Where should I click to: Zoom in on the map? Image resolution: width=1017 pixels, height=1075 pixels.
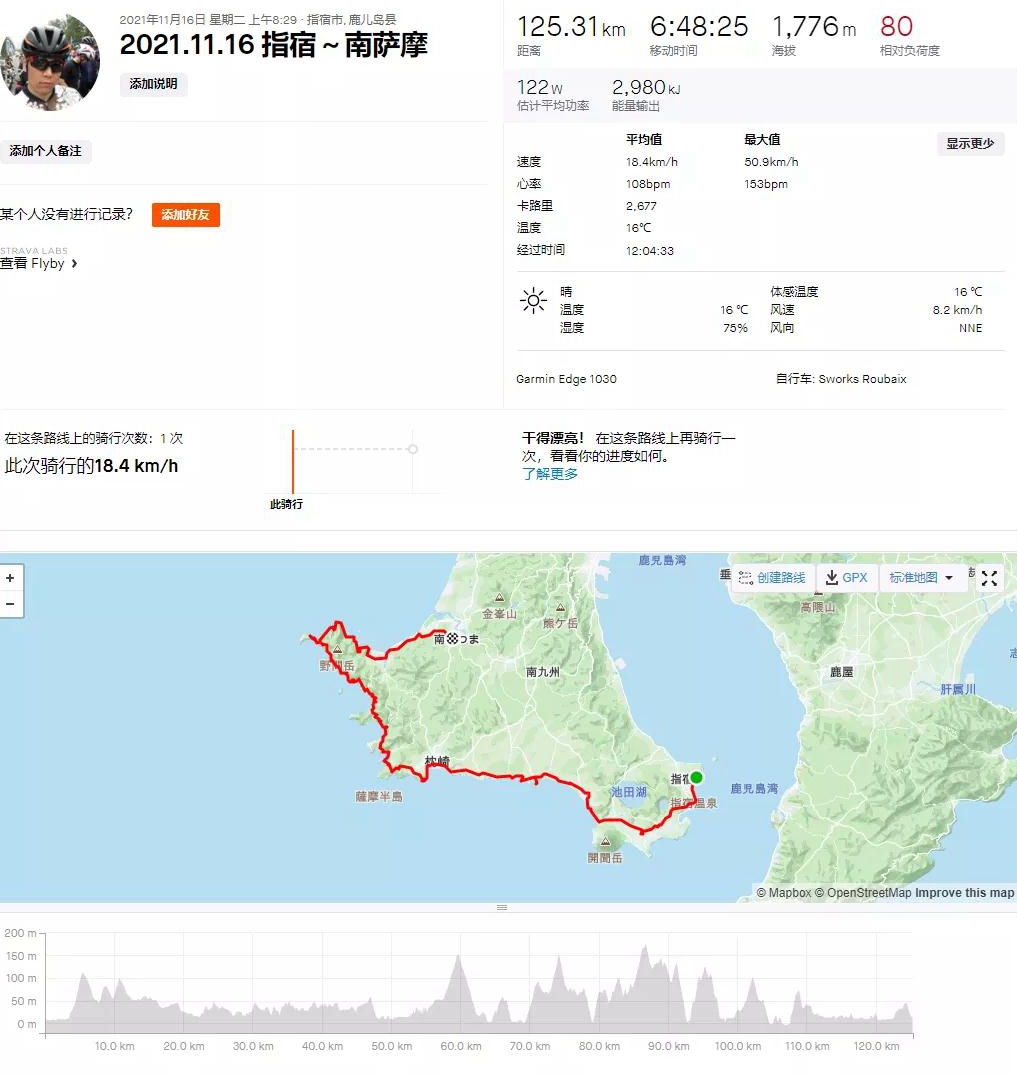pos(11,578)
